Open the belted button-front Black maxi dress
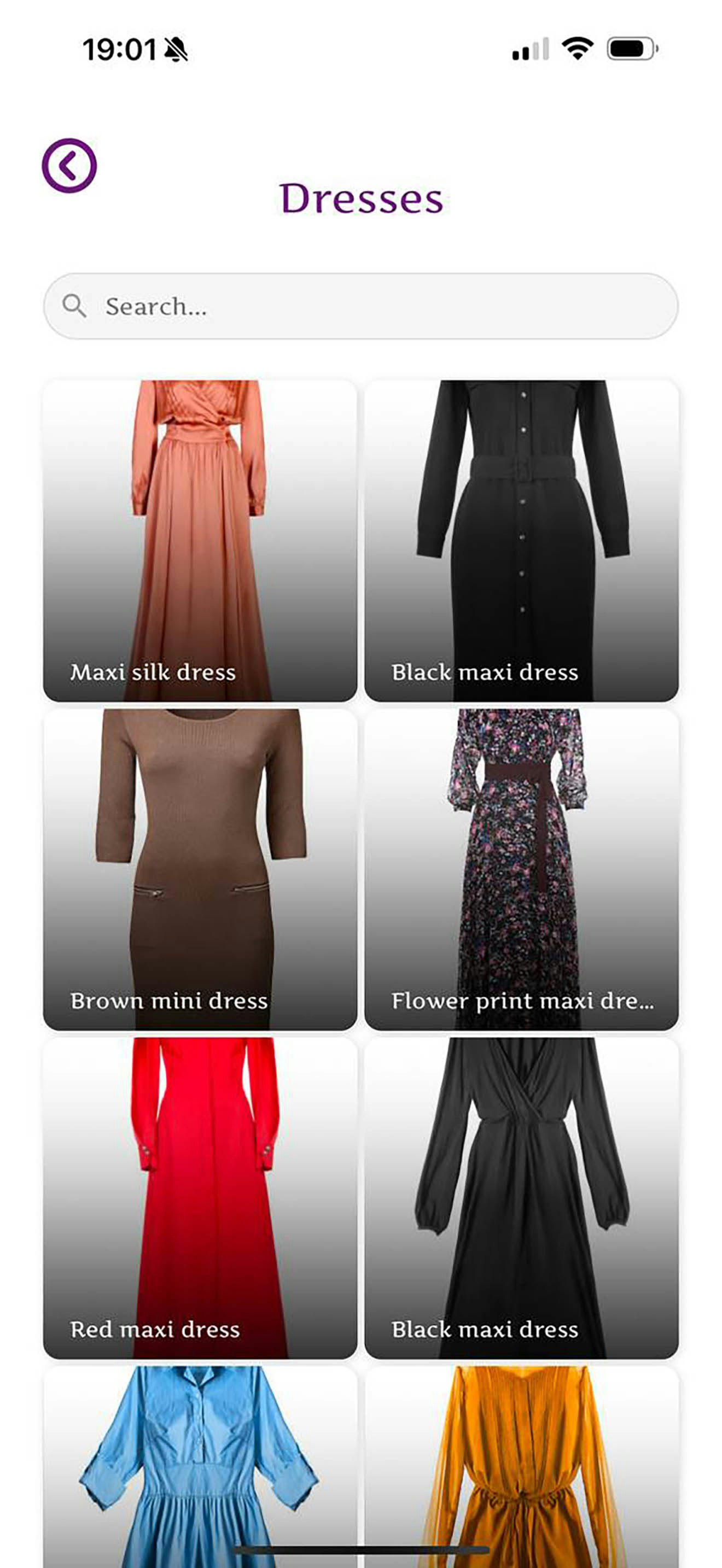The width and height of the screenshot is (722, 1568). 521,541
